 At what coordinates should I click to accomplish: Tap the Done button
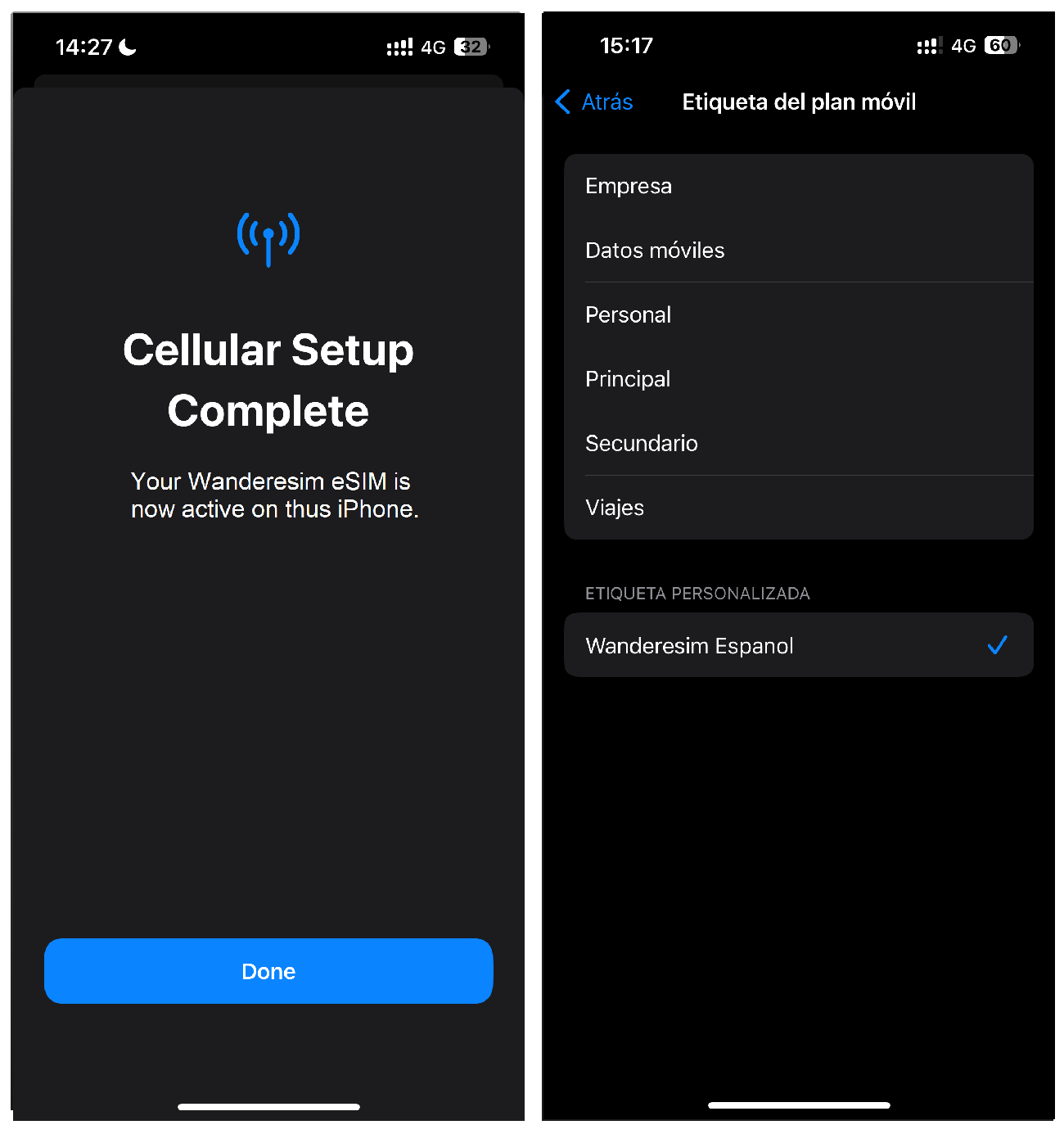point(268,971)
